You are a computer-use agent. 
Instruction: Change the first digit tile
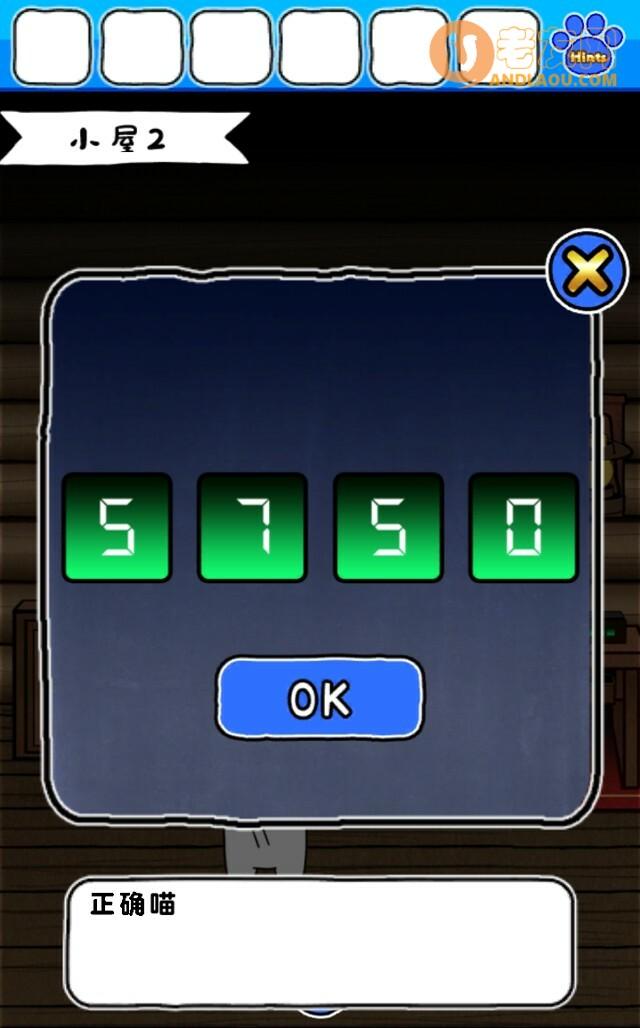pyautogui.click(x=117, y=527)
